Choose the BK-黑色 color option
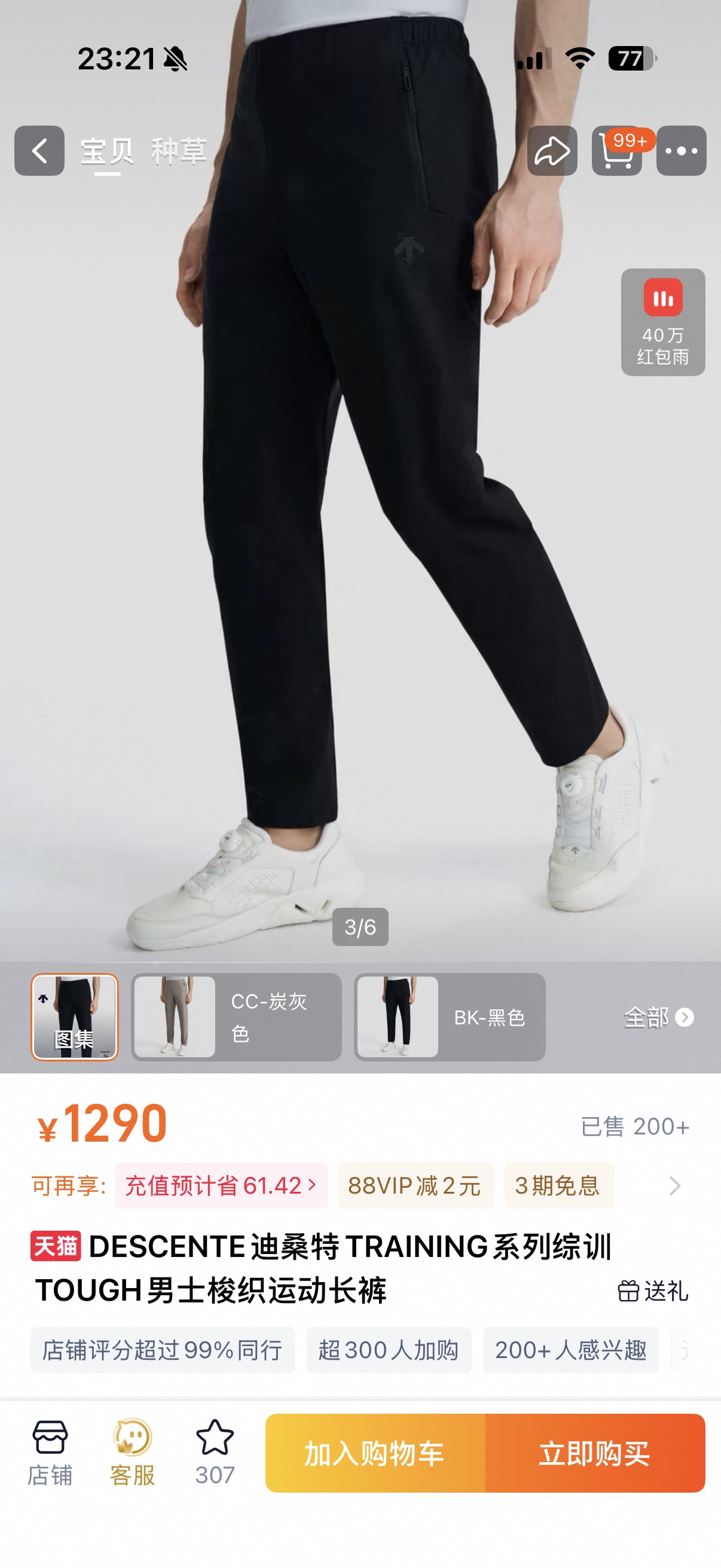Viewport: 721px width, 1568px height. 450,1017
